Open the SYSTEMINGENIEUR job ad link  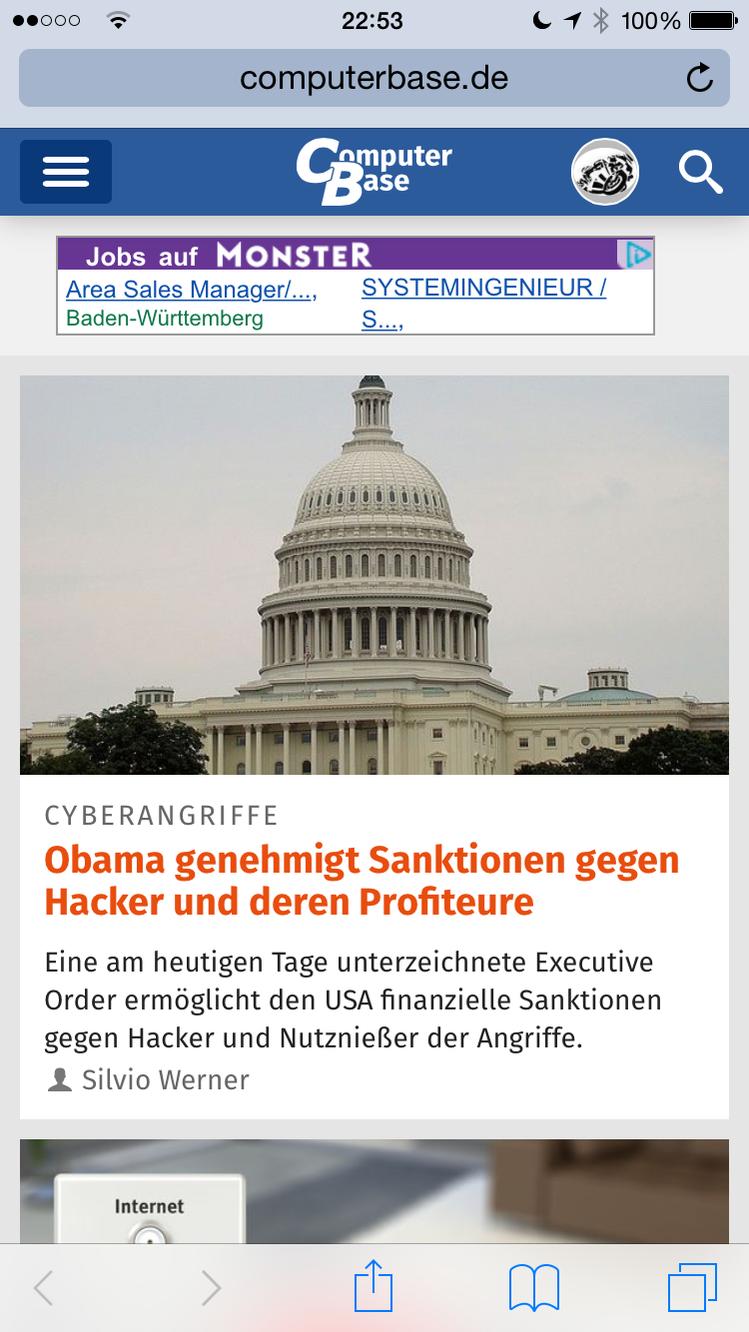(483, 289)
